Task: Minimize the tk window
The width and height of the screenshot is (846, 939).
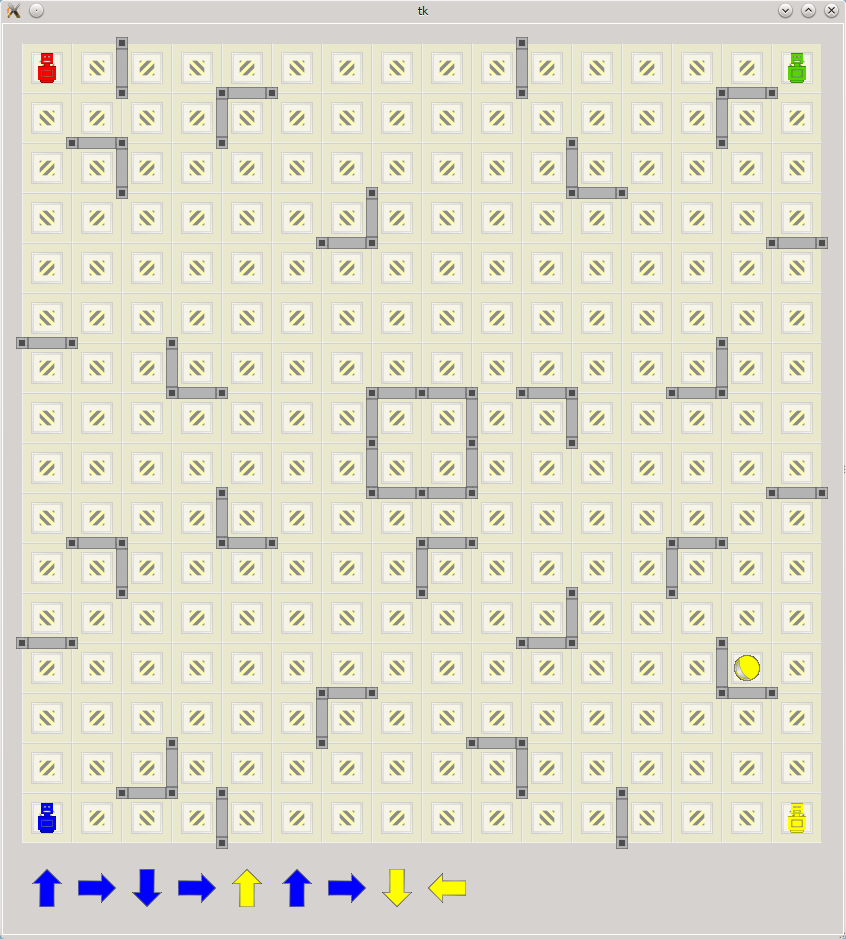Action: coord(785,10)
